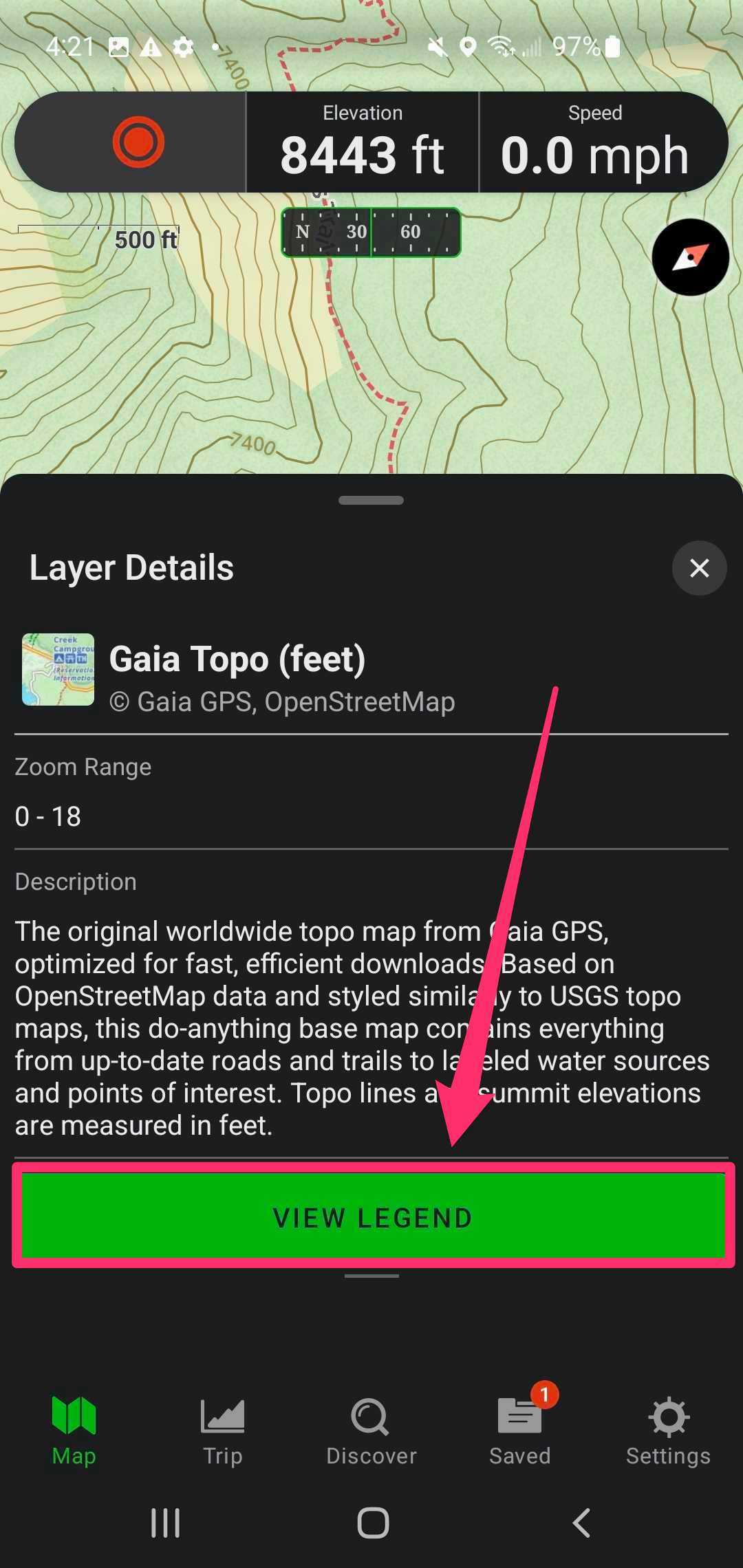Image resolution: width=743 pixels, height=1568 pixels.
Task: Tap the compass orientation button
Action: coord(690,257)
